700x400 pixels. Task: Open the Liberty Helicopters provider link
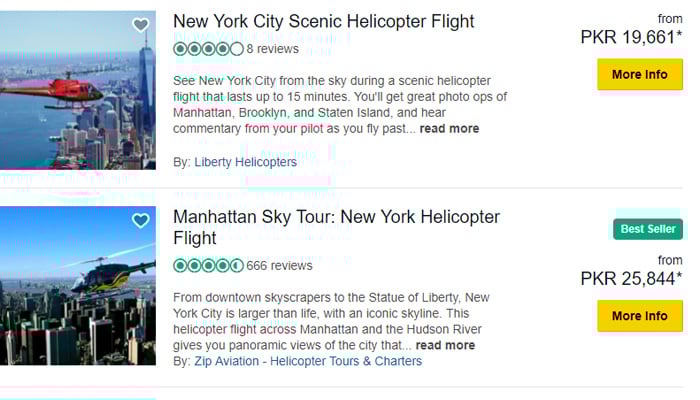coord(245,161)
